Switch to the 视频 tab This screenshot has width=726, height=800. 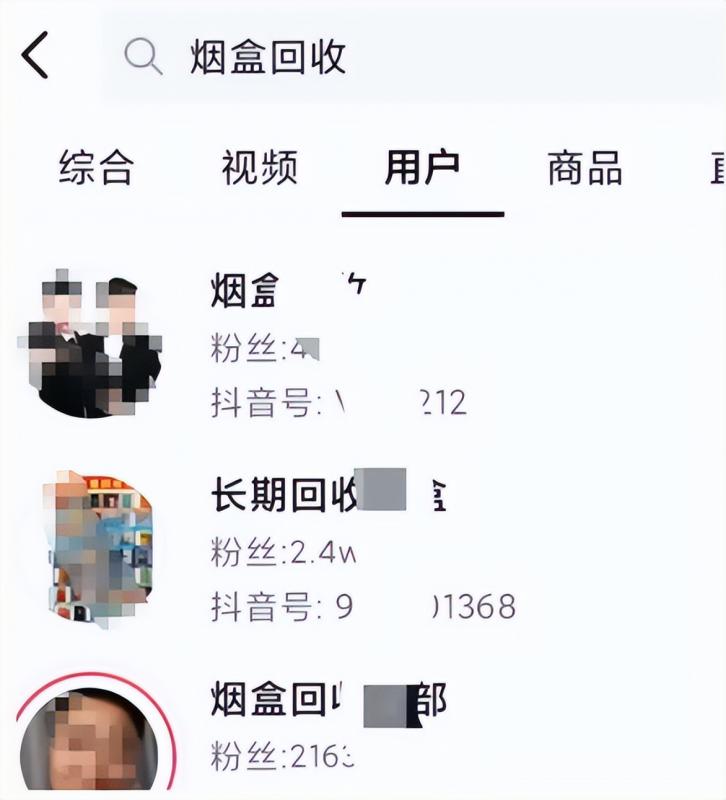[x=260, y=170]
